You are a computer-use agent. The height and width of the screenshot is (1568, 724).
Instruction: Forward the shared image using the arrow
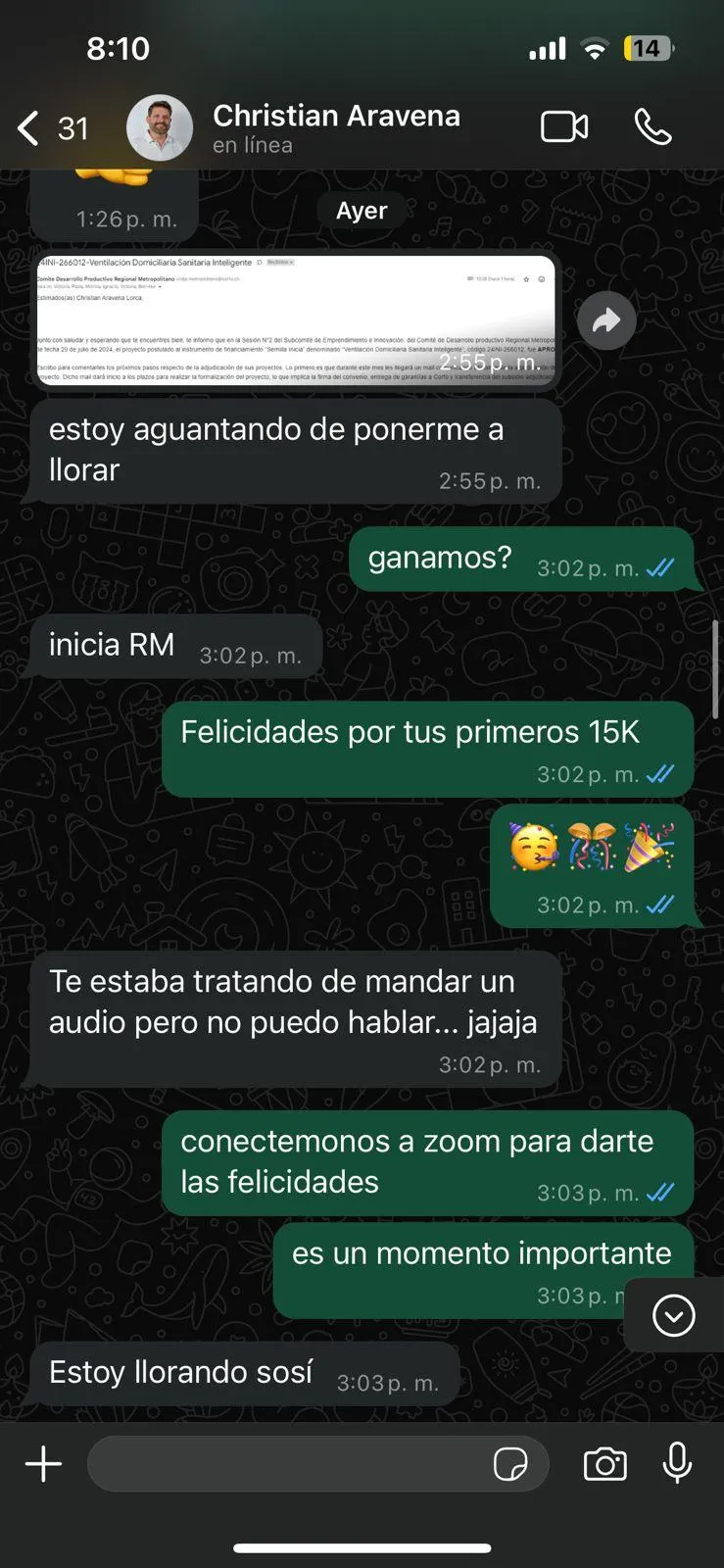point(606,320)
